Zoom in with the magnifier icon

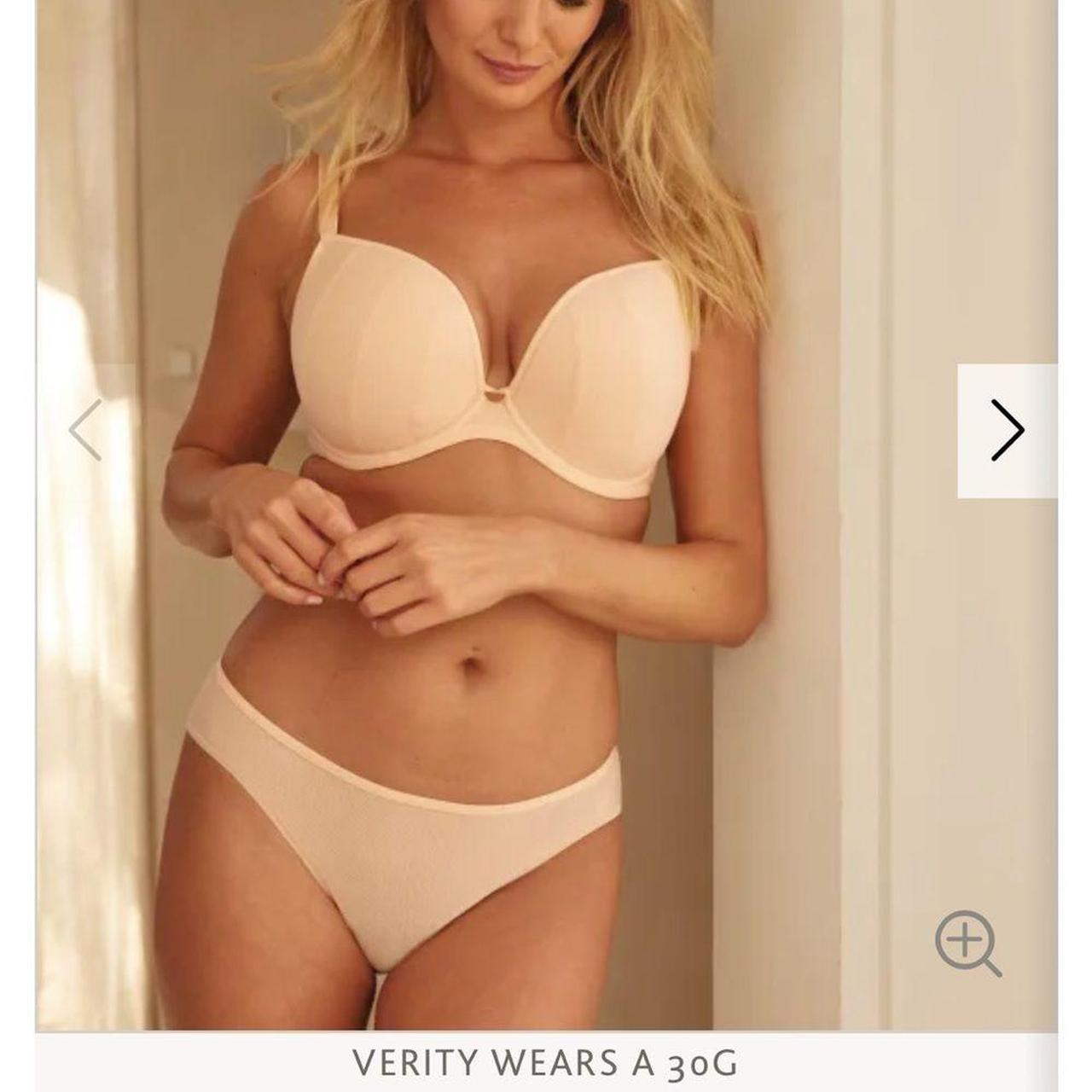[967, 943]
